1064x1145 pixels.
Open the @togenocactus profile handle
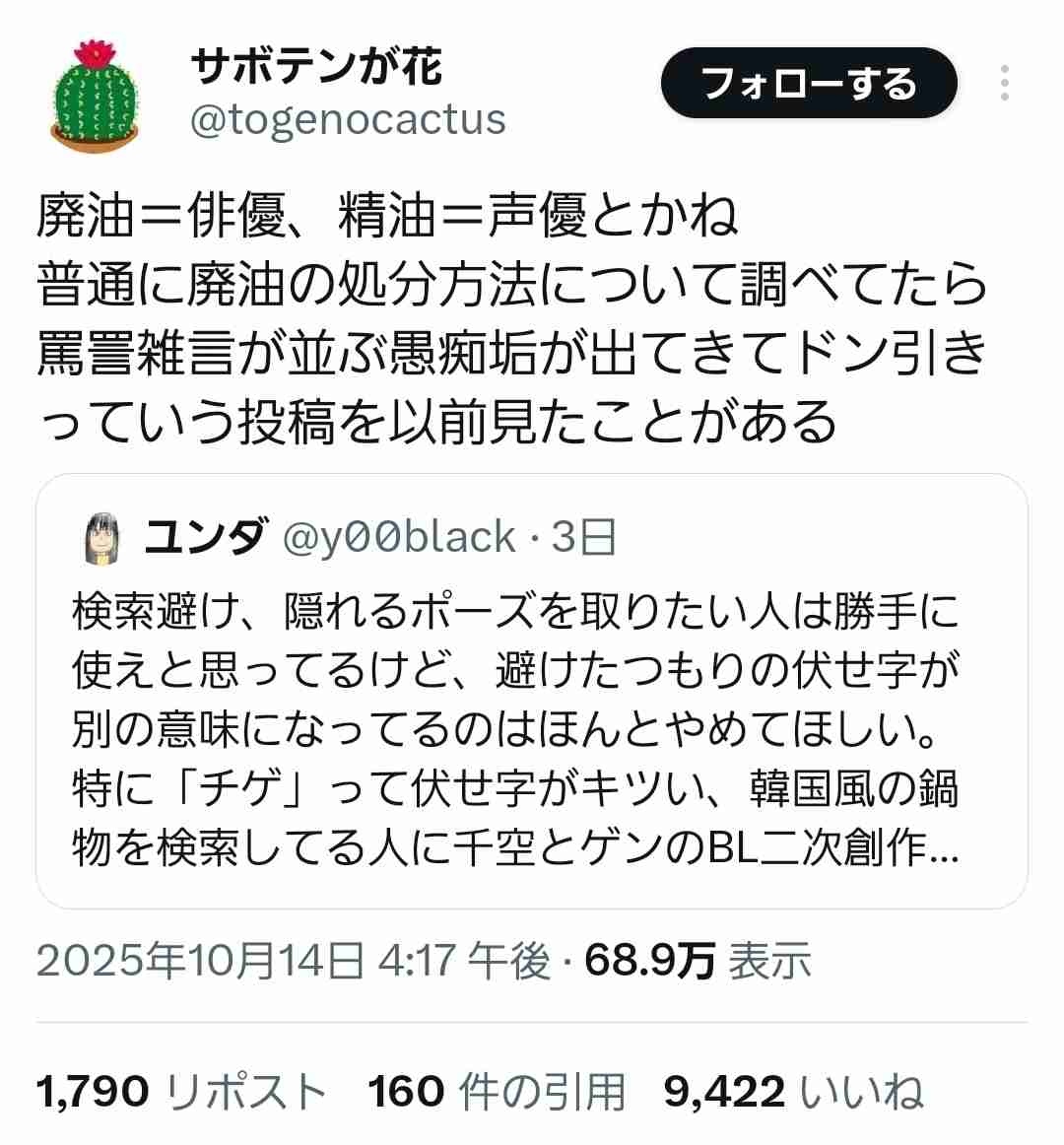pyautogui.click(x=347, y=120)
